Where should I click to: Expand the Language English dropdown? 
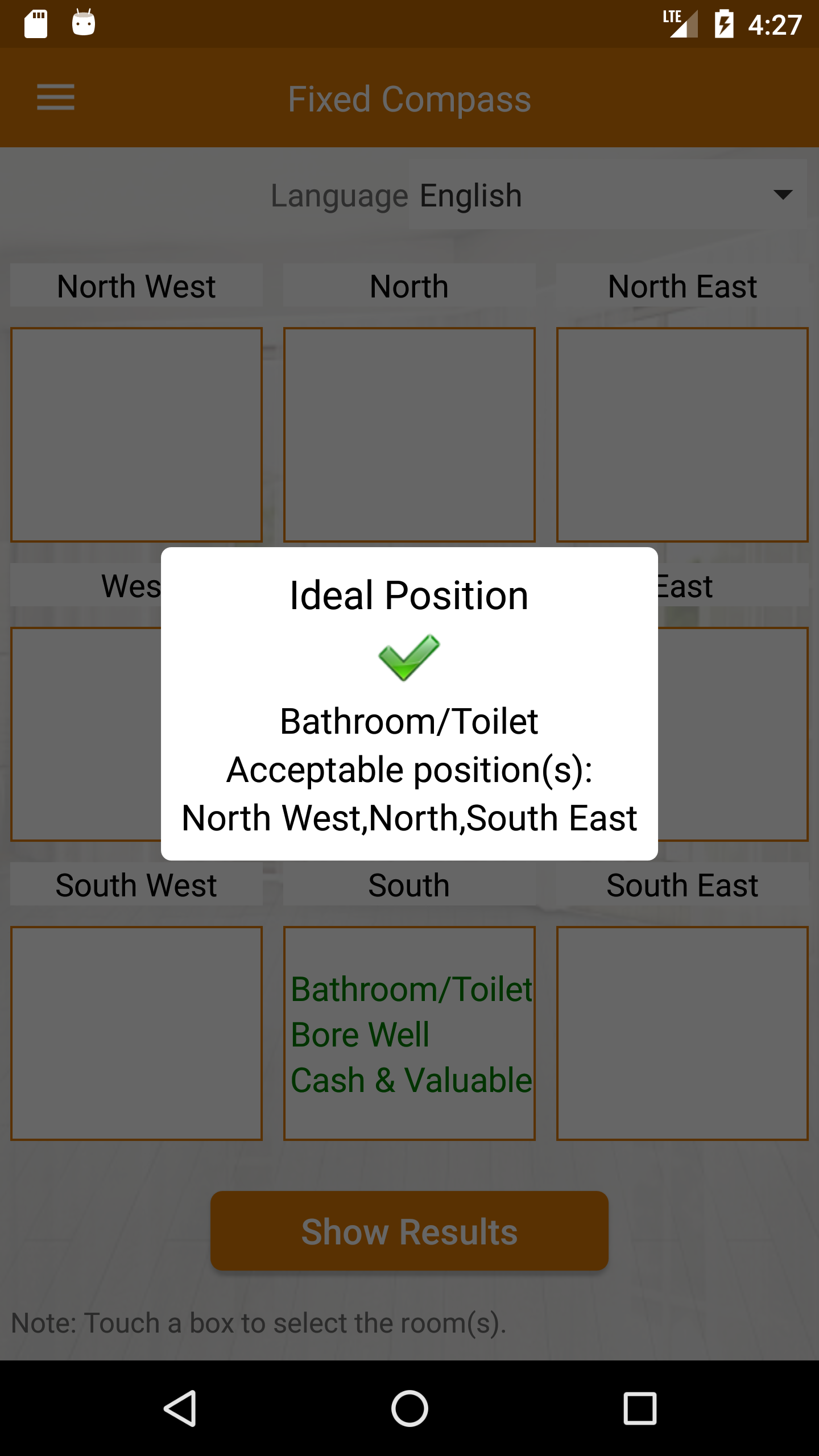pos(607,195)
